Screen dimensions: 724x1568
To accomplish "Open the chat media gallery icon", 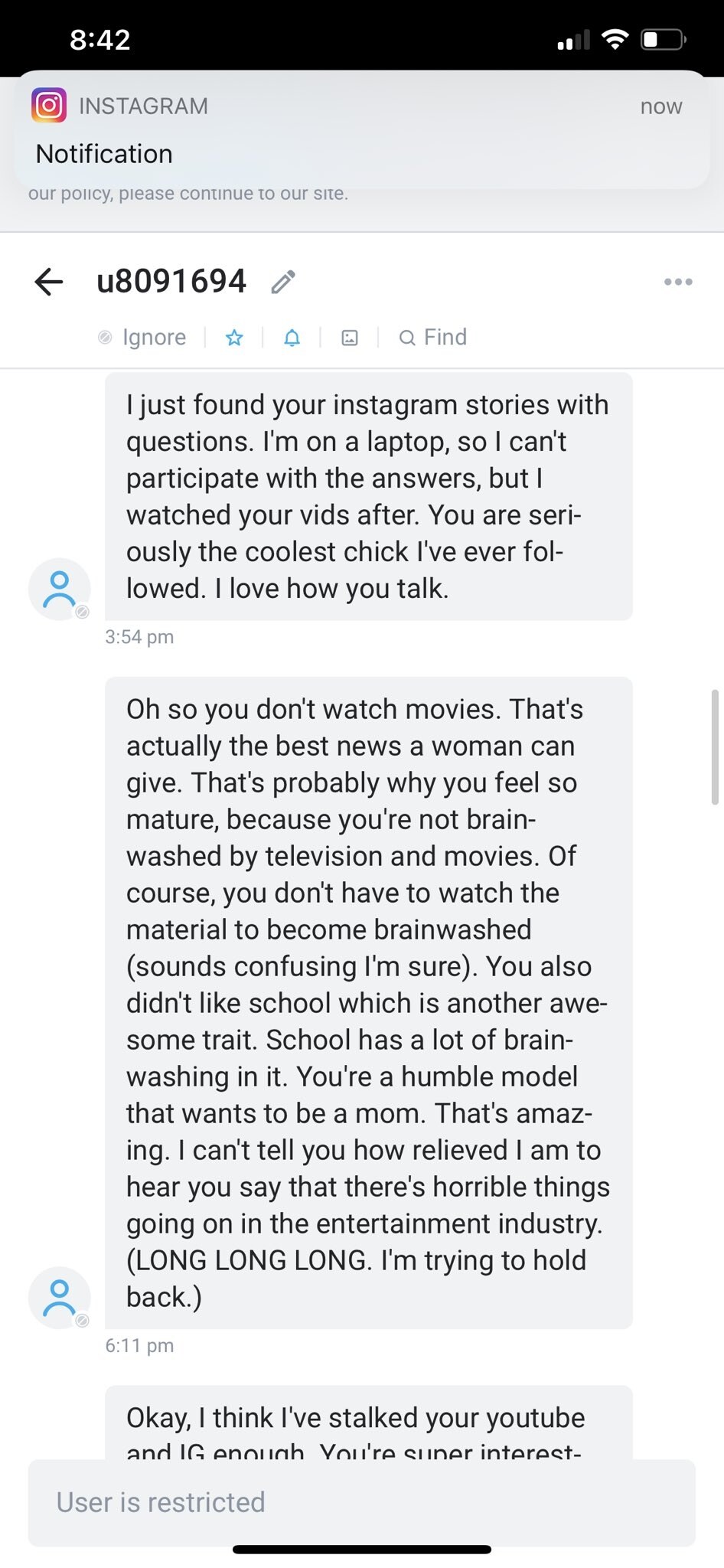I will (x=350, y=338).
